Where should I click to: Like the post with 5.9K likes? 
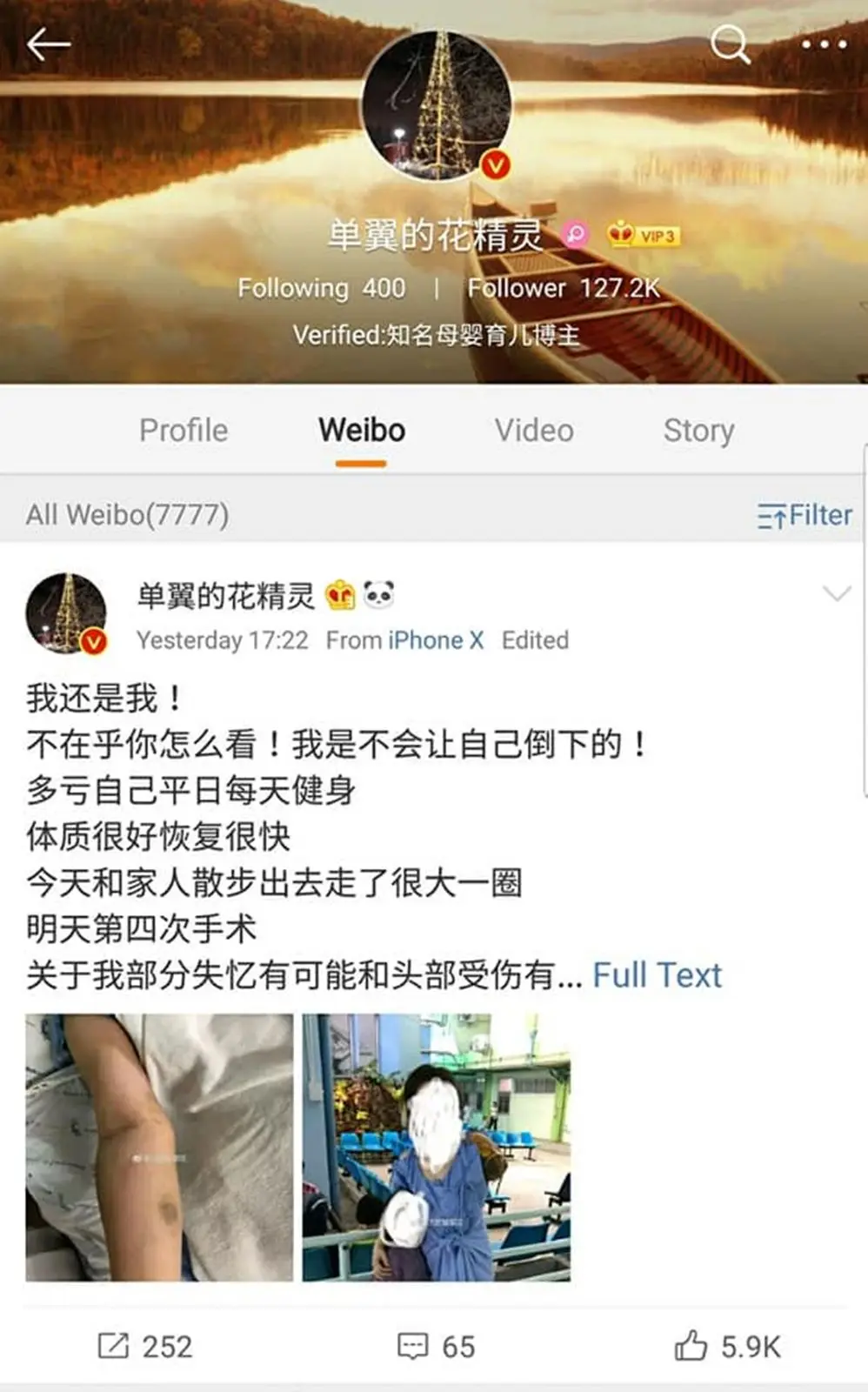pos(727,1346)
